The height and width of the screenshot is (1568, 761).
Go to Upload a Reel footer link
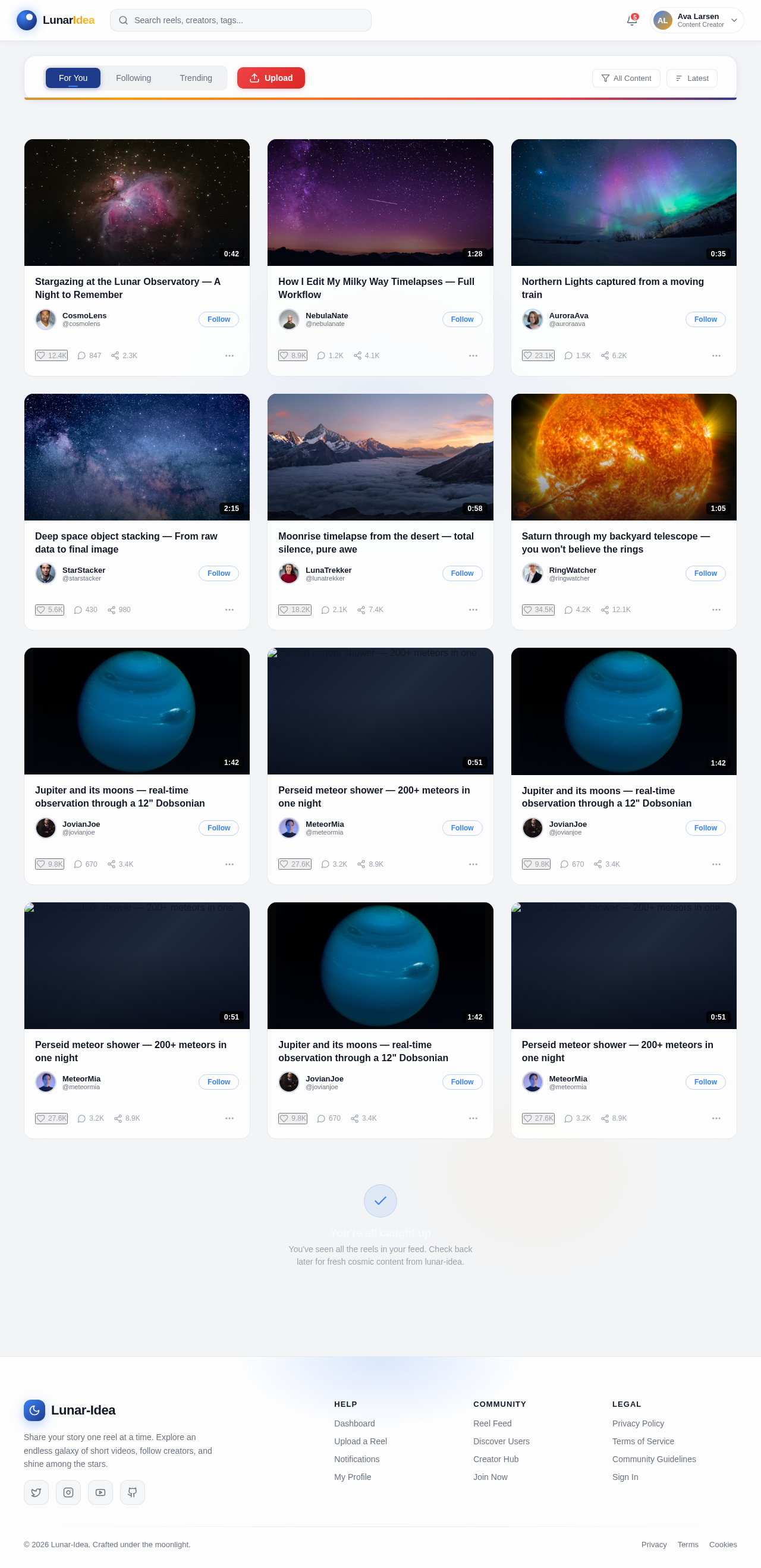tap(360, 1441)
